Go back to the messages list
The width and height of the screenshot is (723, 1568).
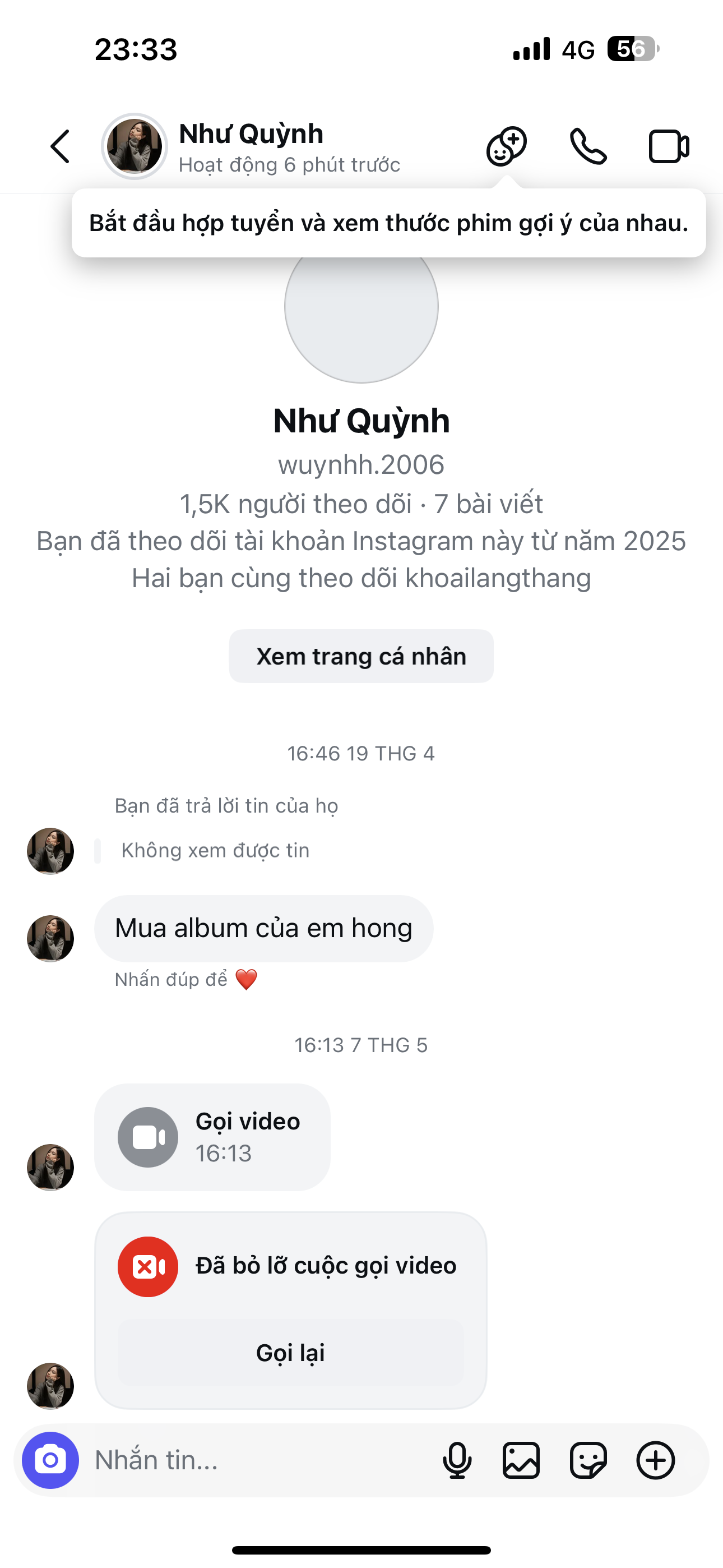click(x=61, y=147)
